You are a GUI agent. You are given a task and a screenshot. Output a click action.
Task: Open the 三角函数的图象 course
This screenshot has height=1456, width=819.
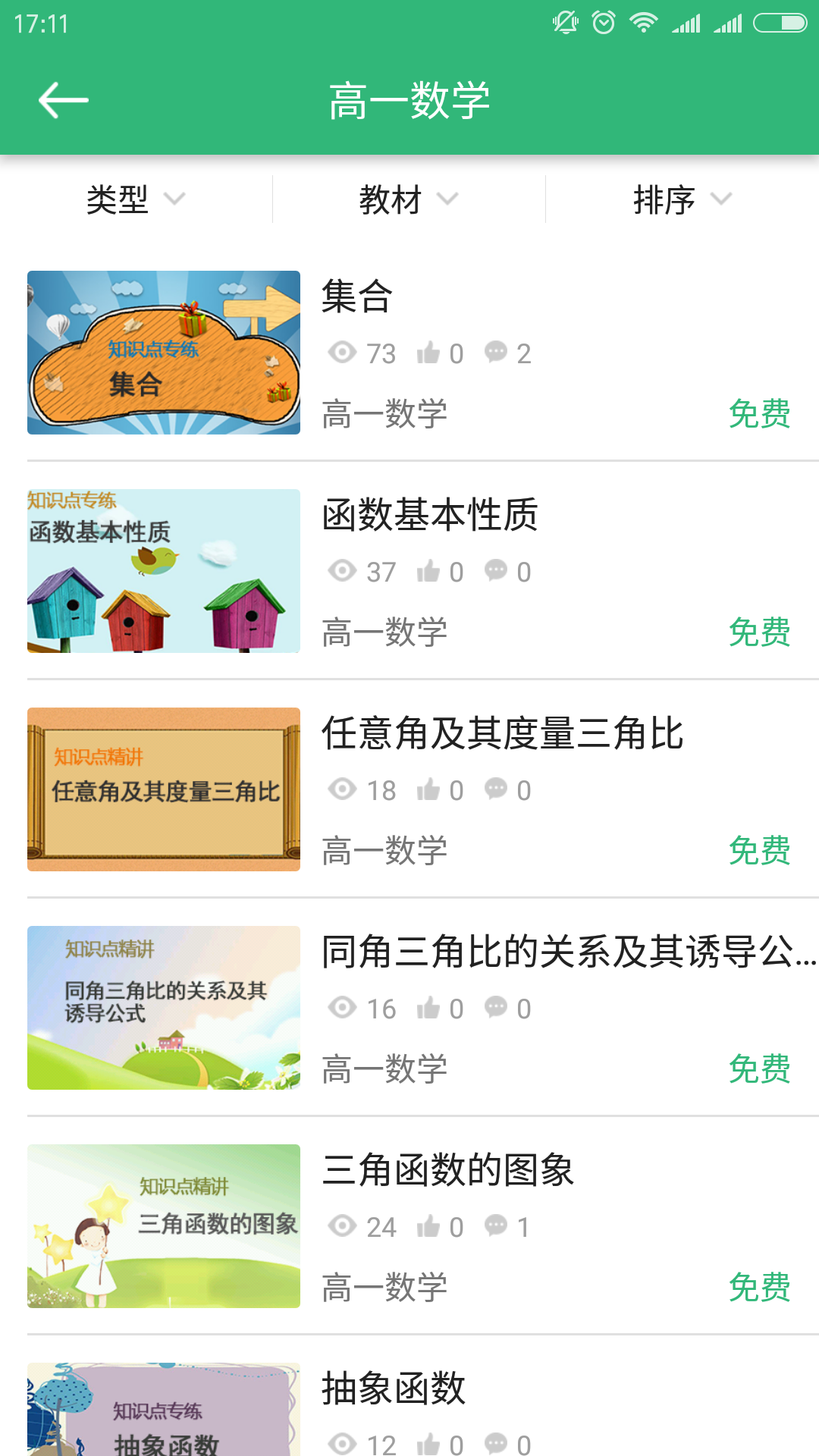447,1170
